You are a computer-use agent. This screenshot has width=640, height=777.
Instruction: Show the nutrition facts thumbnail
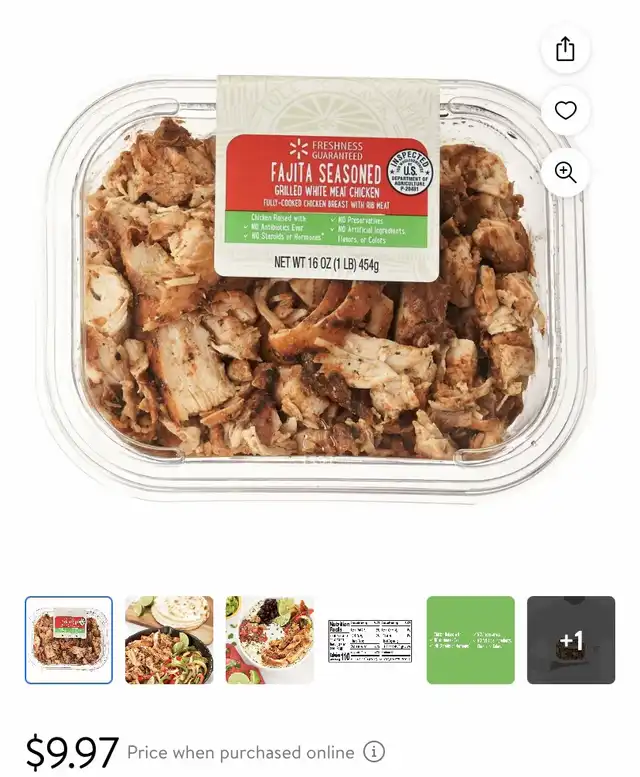click(370, 640)
